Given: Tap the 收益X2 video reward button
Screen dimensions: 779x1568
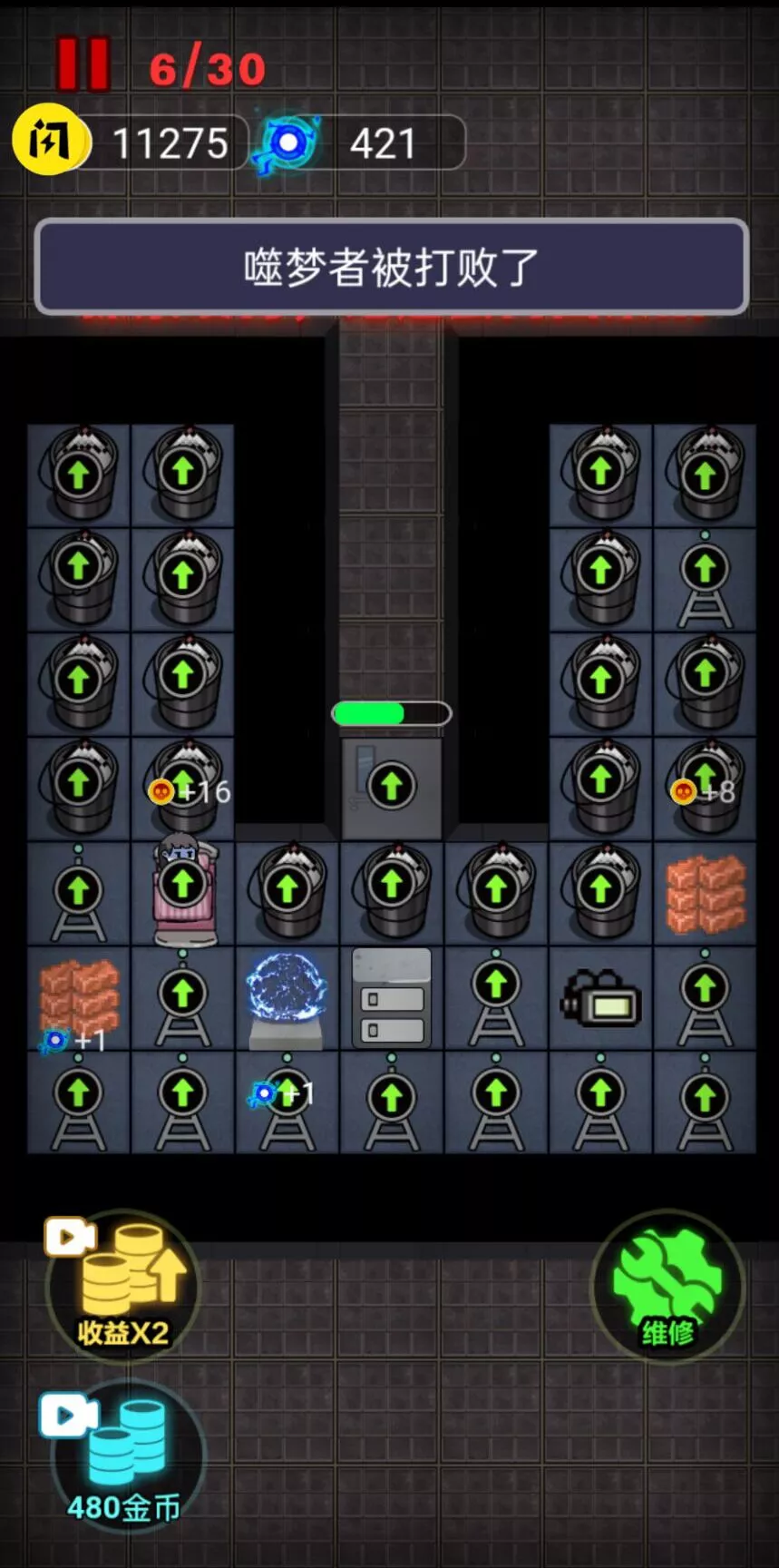Looking at the screenshot, I should click(122, 1286).
